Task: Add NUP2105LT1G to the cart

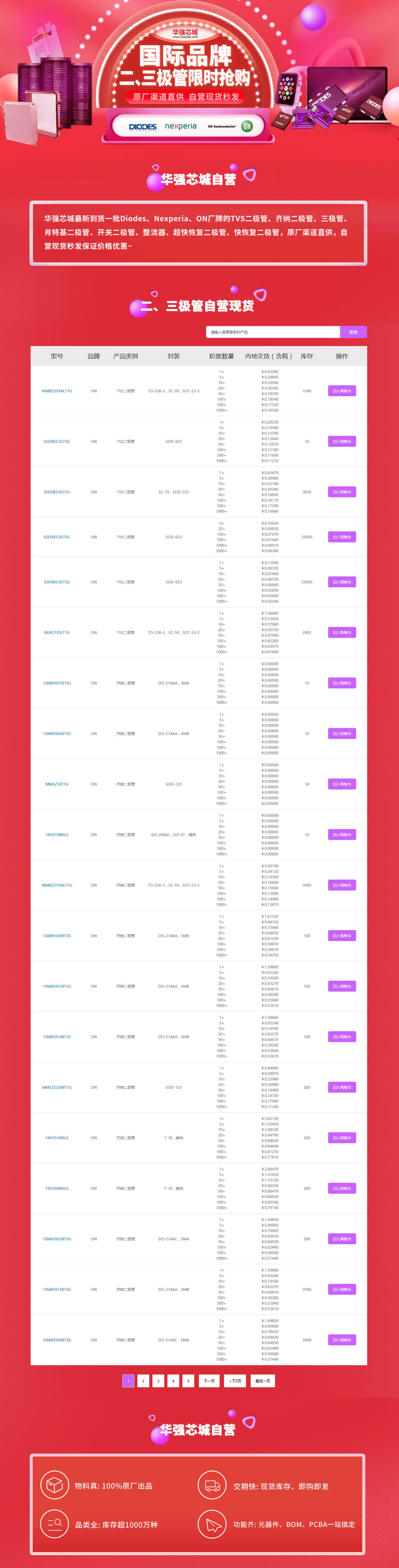Action: pos(342,632)
